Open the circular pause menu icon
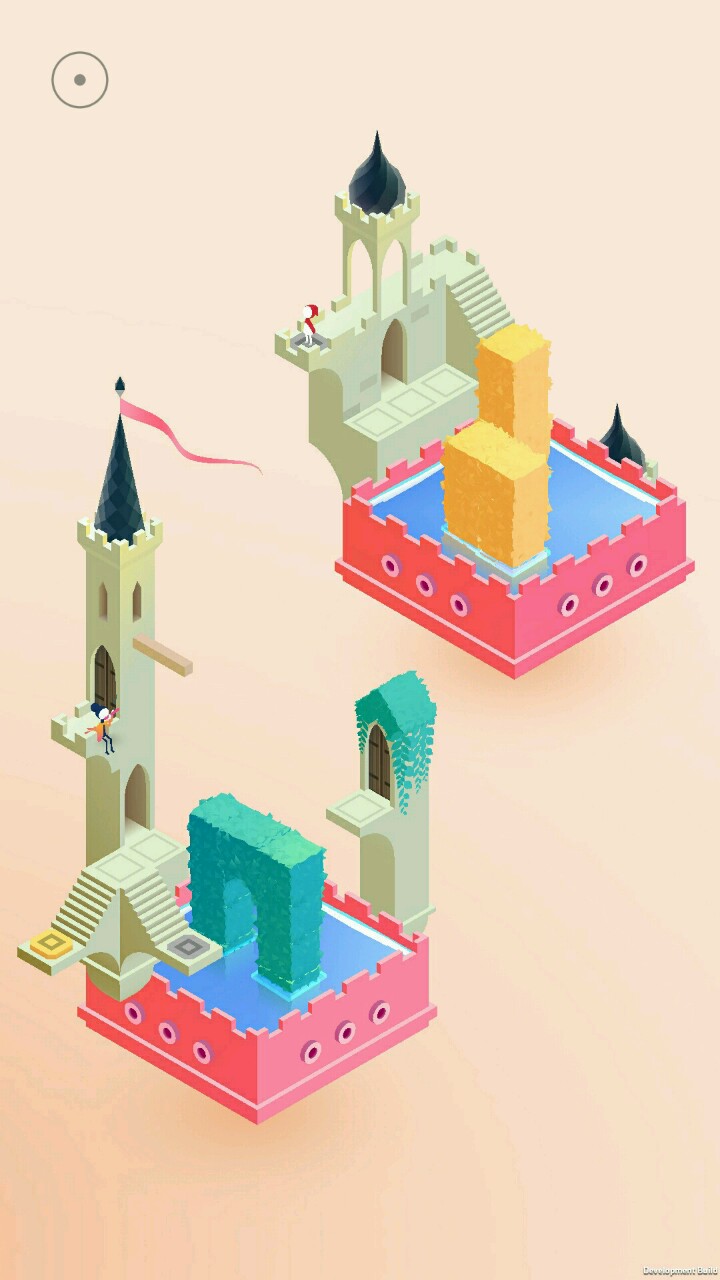Image resolution: width=720 pixels, height=1280 pixels. pyautogui.click(x=80, y=80)
